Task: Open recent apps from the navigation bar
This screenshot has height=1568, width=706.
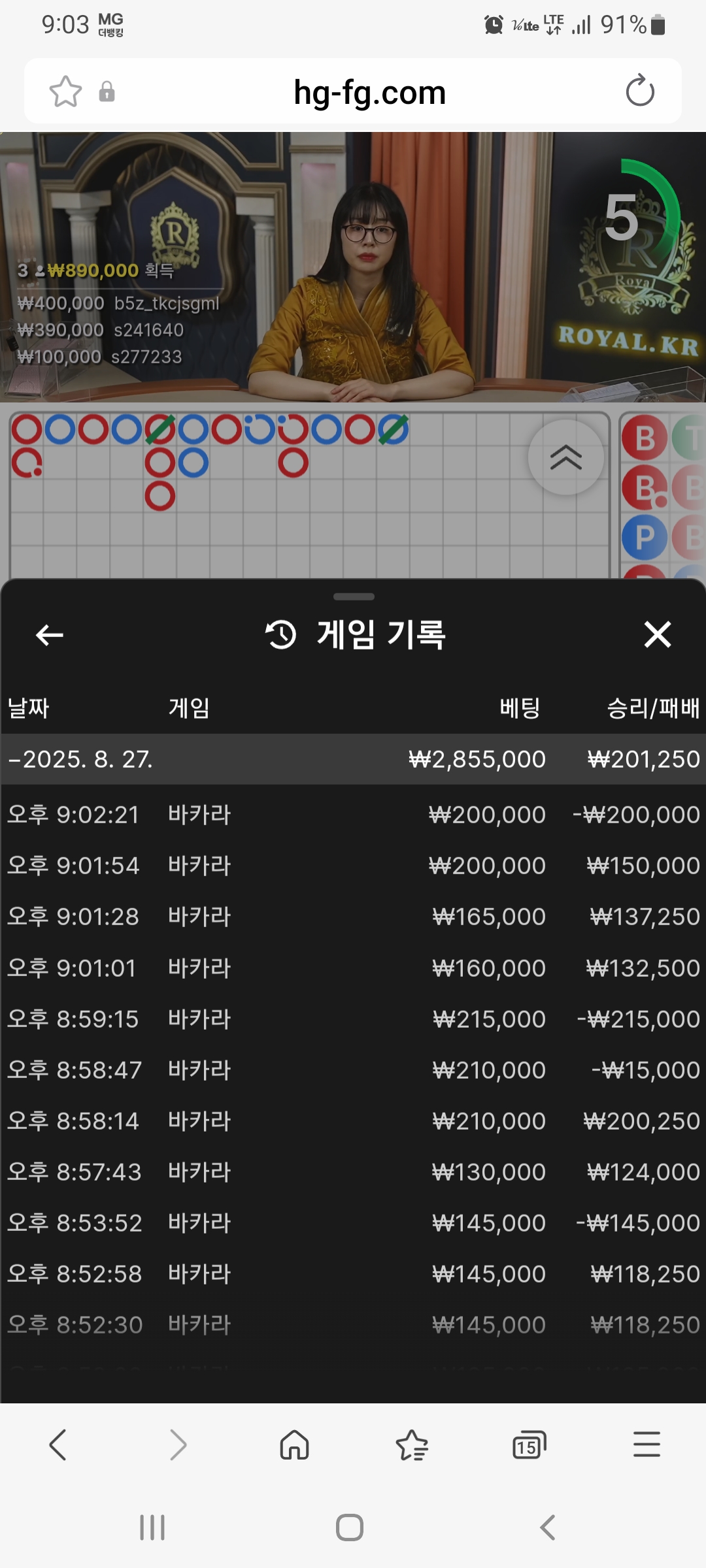Action: [x=152, y=1527]
